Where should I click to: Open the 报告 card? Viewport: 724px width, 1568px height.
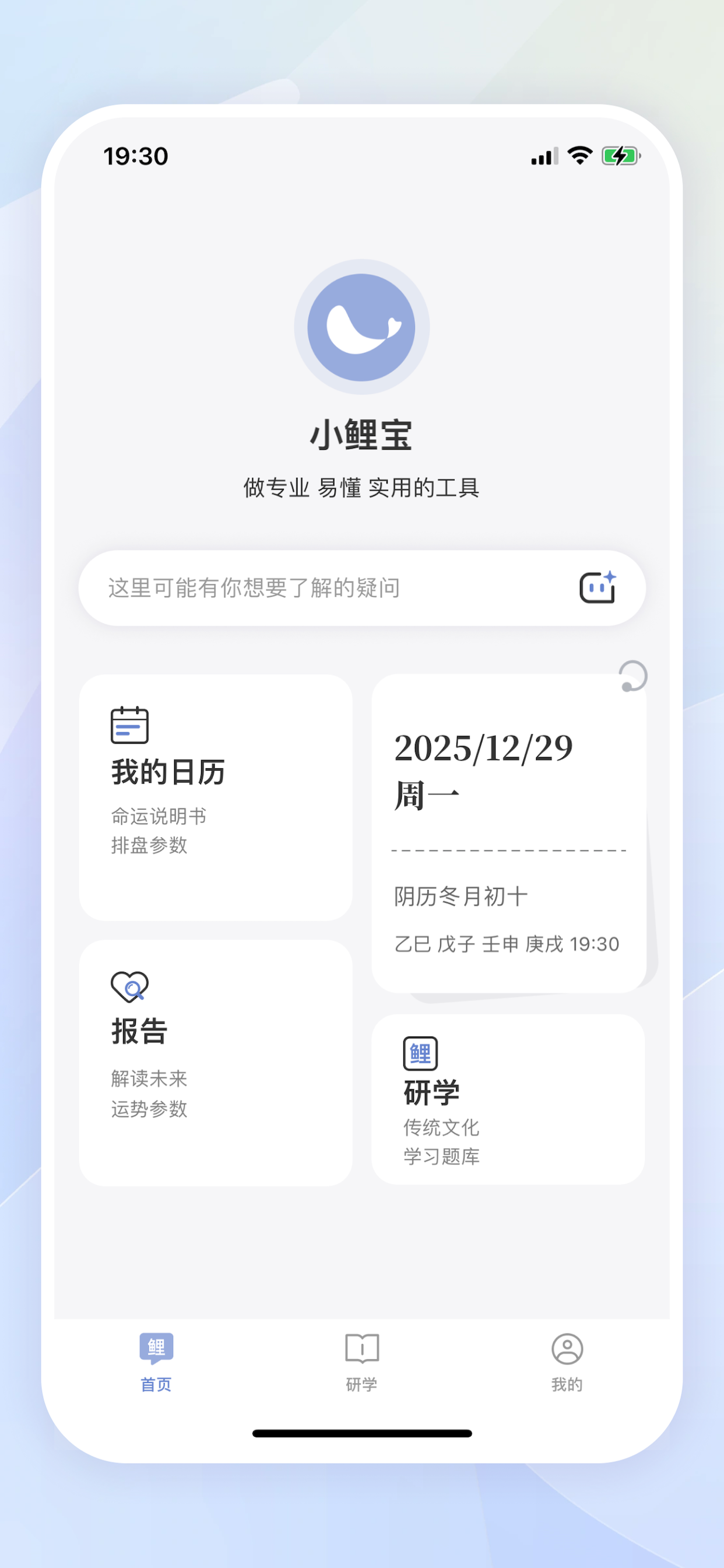coord(215,1062)
